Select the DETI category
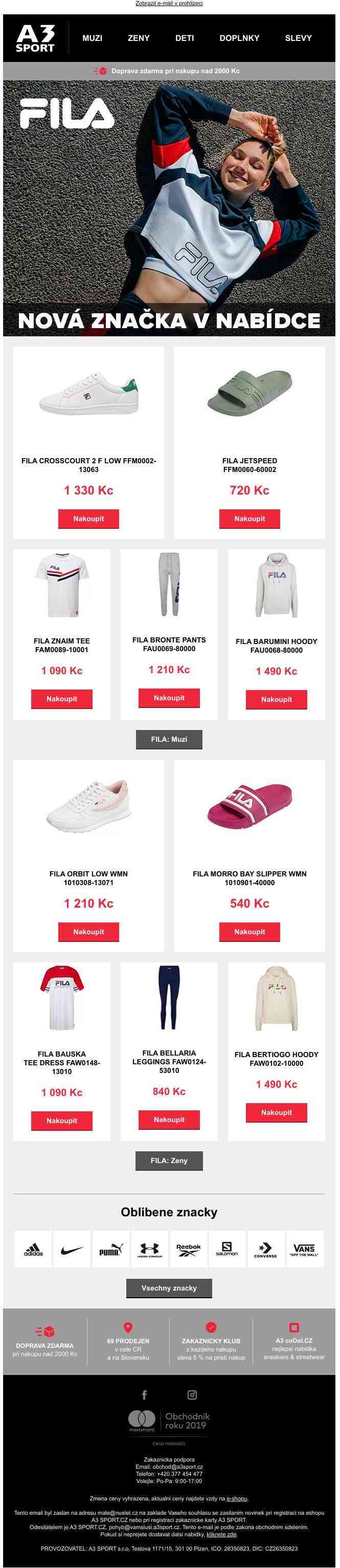 (184, 38)
